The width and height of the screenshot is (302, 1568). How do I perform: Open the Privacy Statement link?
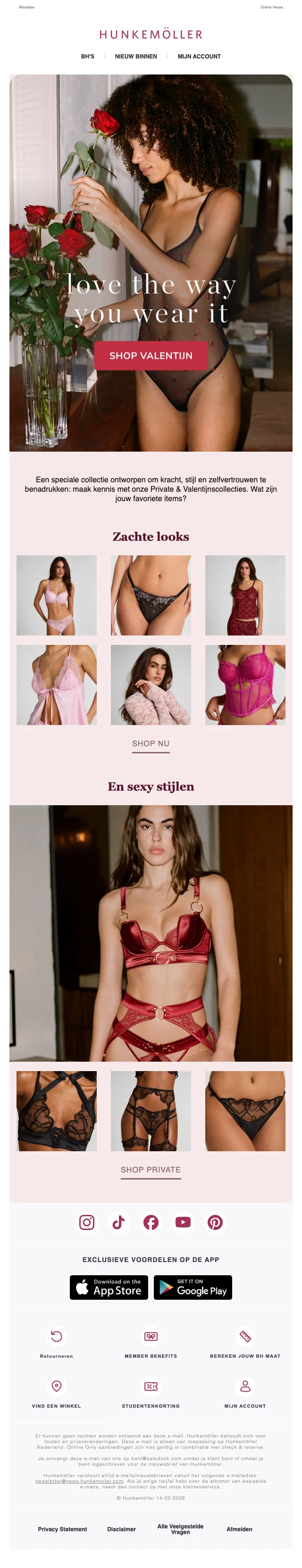click(62, 1529)
